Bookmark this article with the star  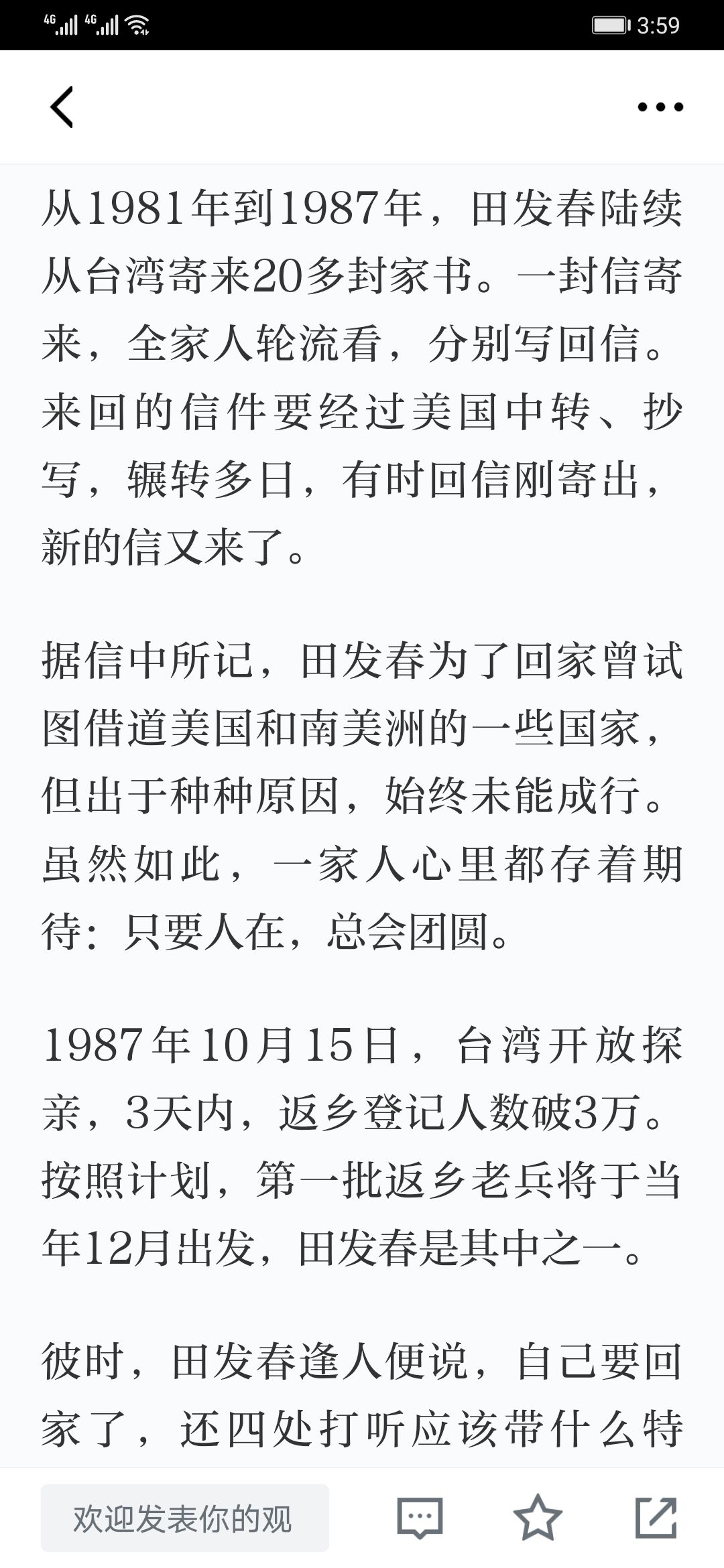tap(538, 1518)
